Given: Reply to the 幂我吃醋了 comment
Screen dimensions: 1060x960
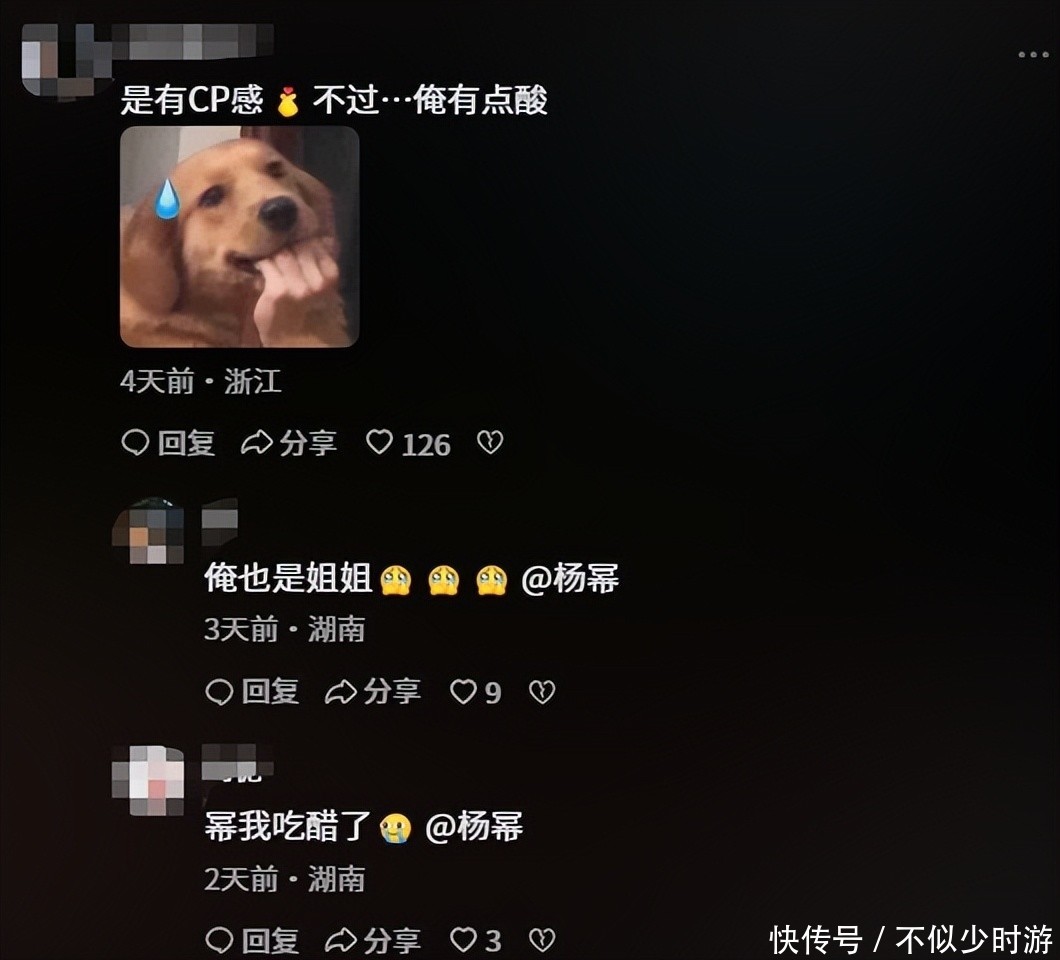Looking at the screenshot, I should (252, 940).
